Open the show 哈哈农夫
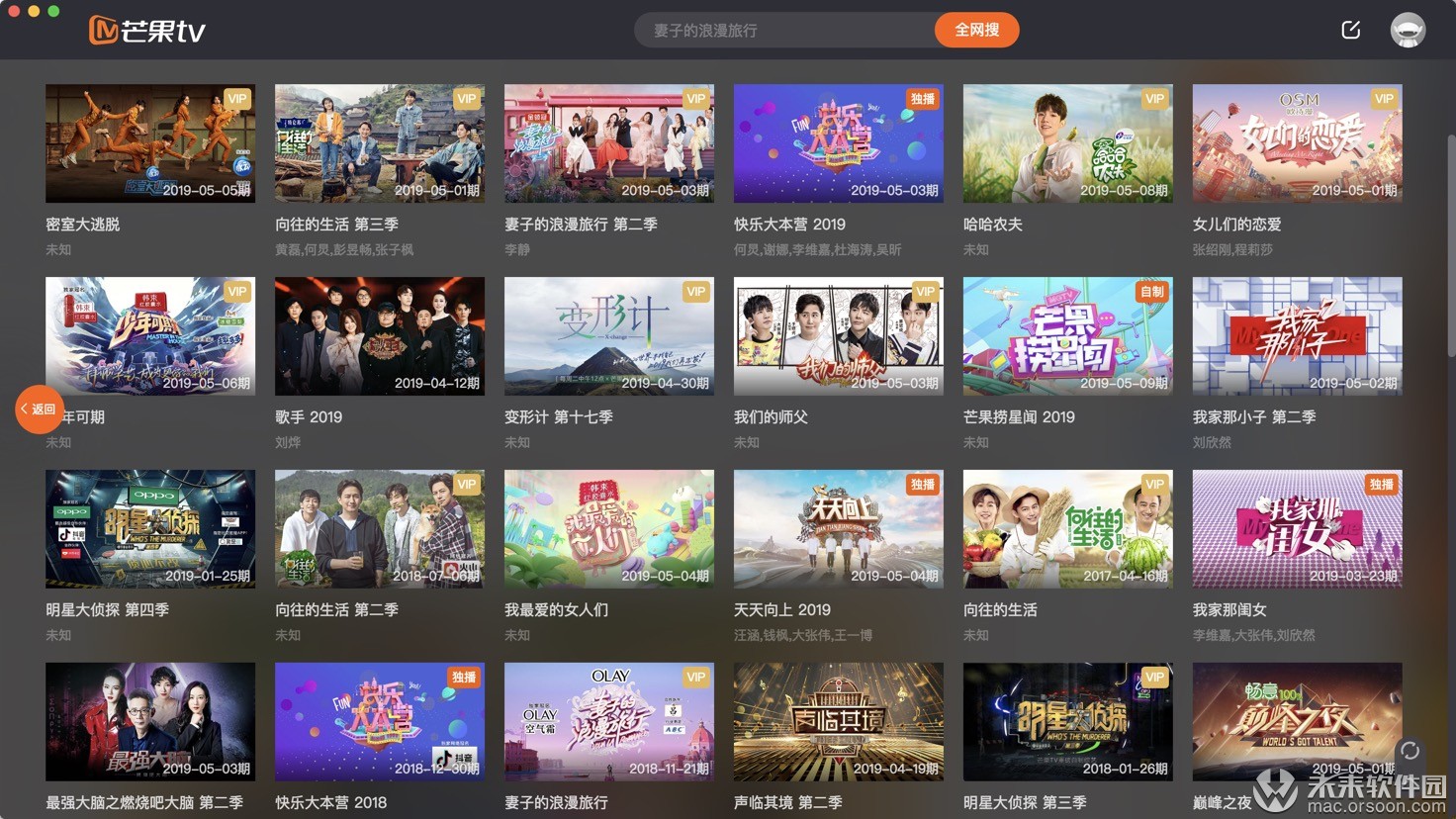1456x819 pixels. (1068, 143)
